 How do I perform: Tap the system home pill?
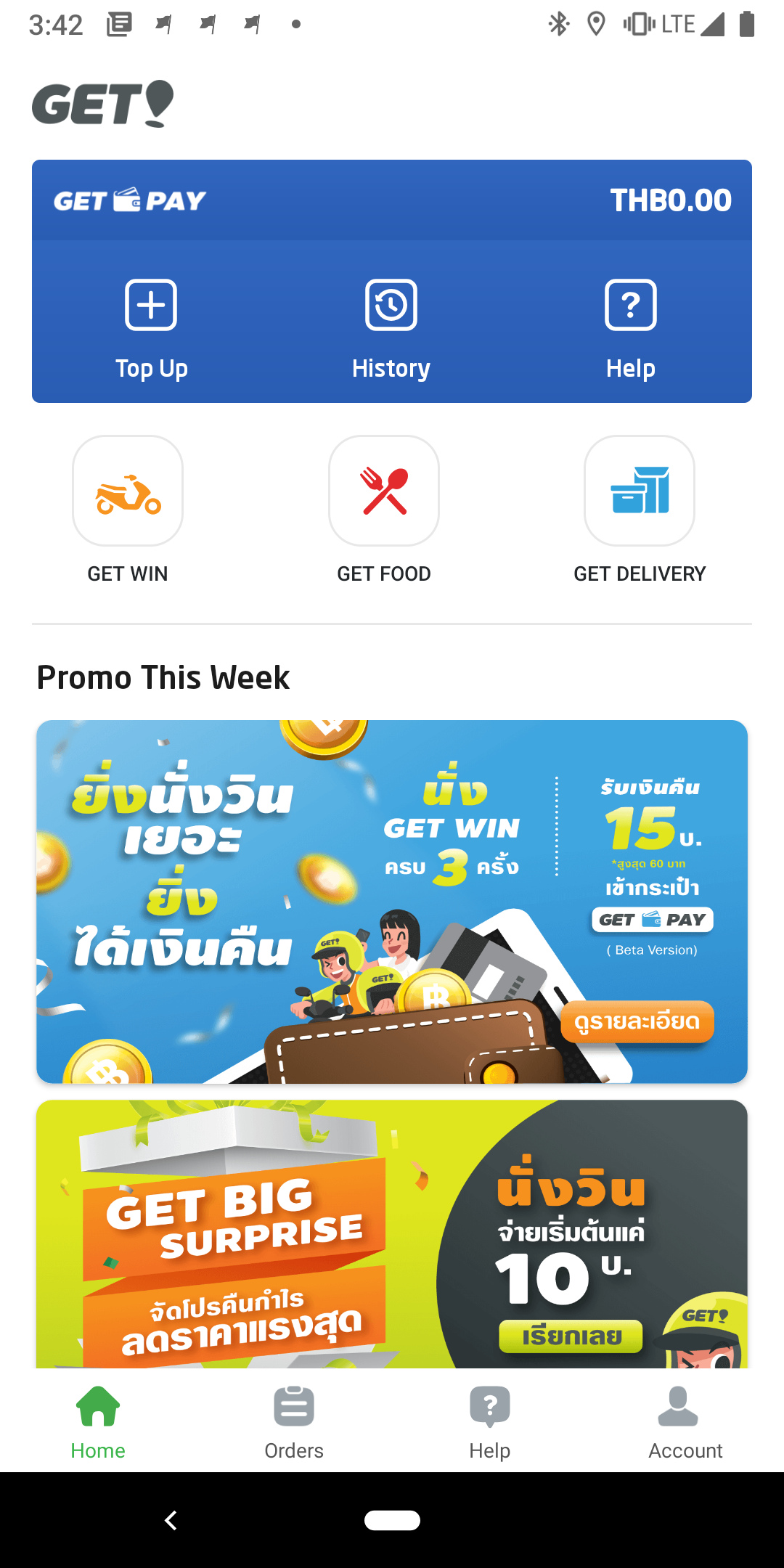pos(392,1520)
